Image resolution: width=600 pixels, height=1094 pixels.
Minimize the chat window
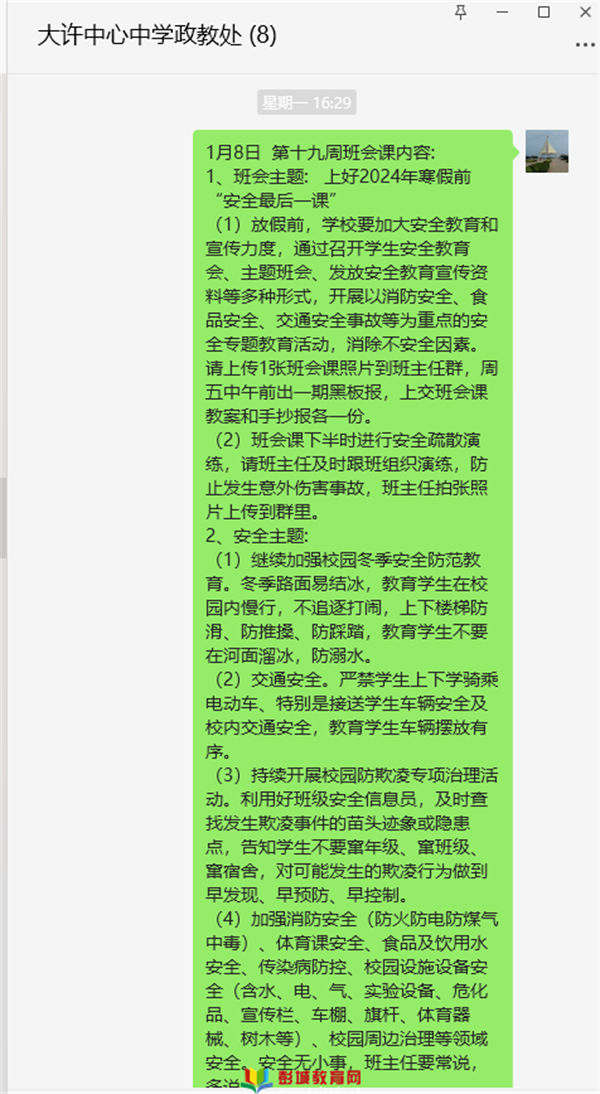[x=502, y=12]
